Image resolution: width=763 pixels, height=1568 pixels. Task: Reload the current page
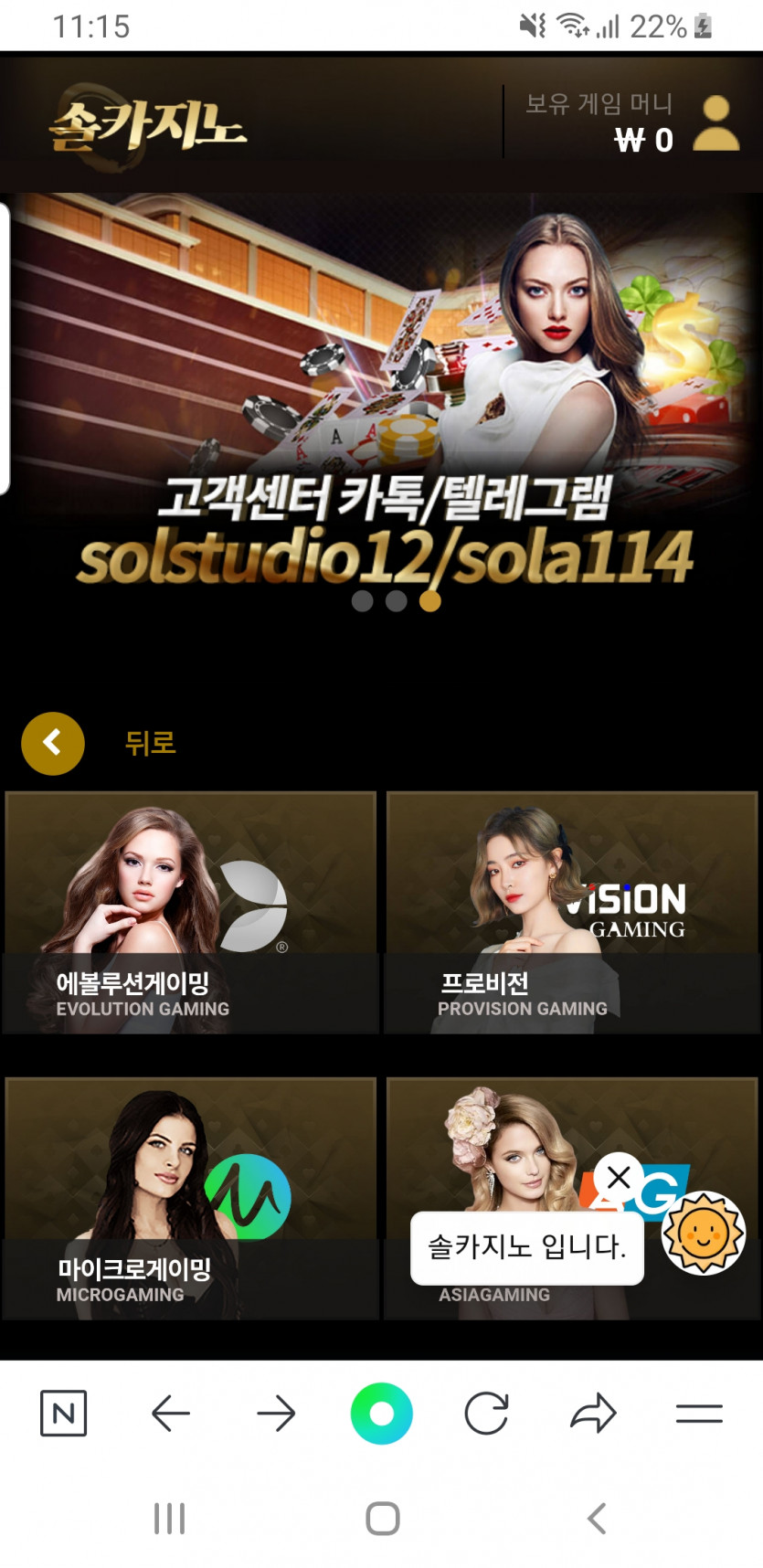[x=486, y=1414]
